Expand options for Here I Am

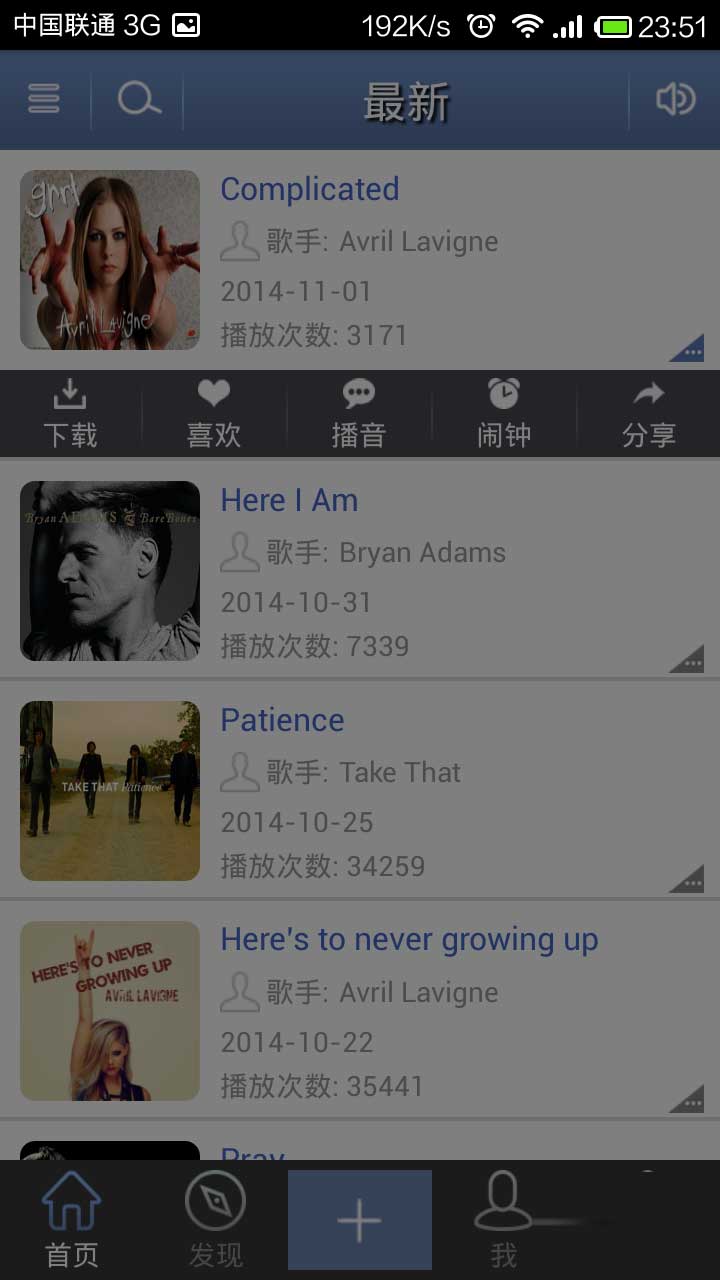687,659
